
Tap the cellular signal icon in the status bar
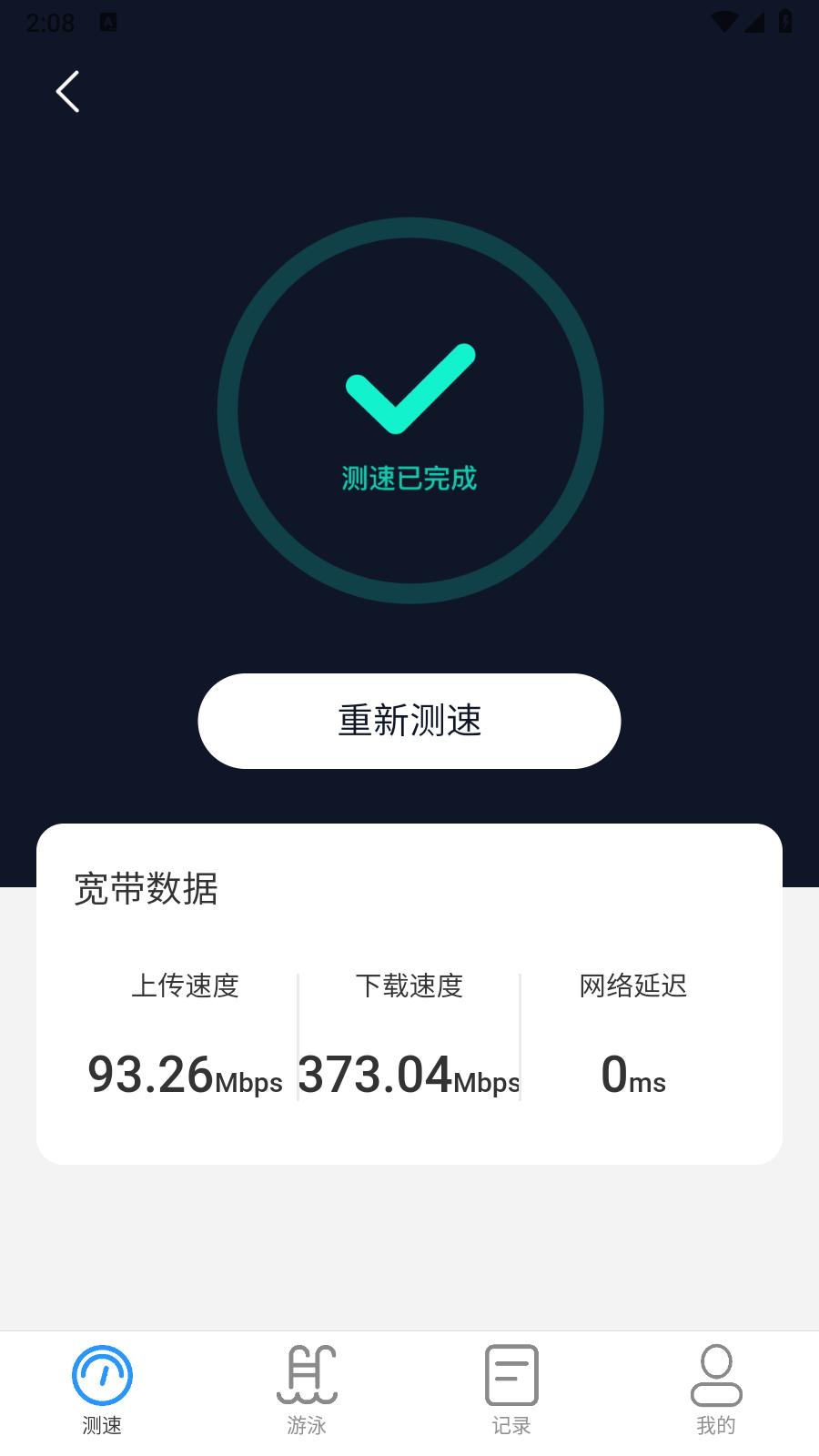point(755,22)
